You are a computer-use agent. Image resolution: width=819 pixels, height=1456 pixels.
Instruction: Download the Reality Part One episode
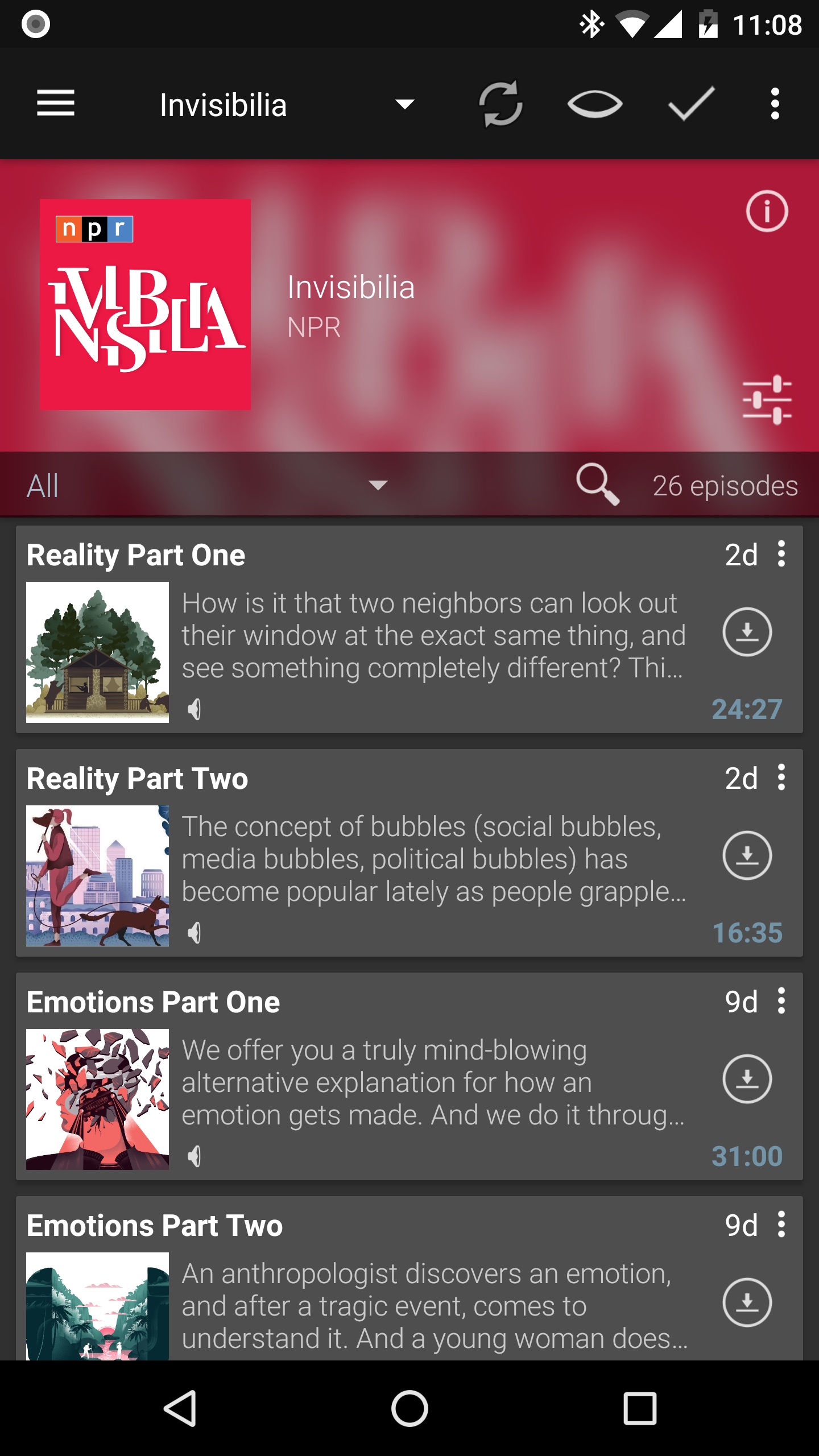[747, 632]
